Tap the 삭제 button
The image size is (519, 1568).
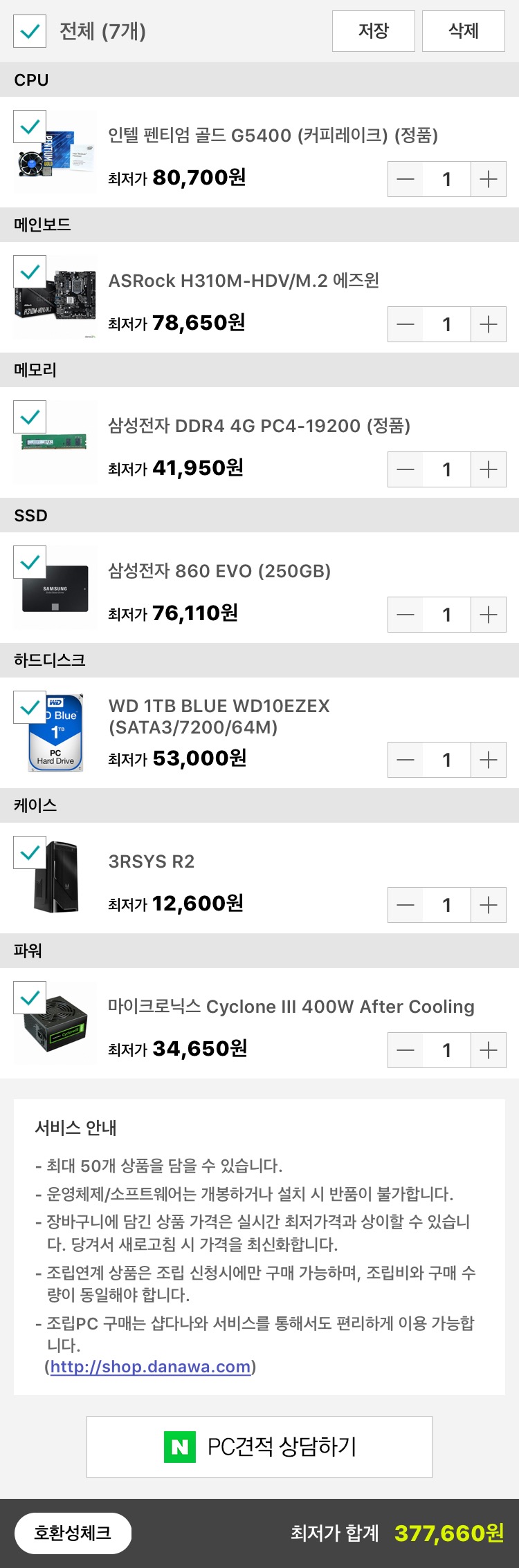[463, 31]
